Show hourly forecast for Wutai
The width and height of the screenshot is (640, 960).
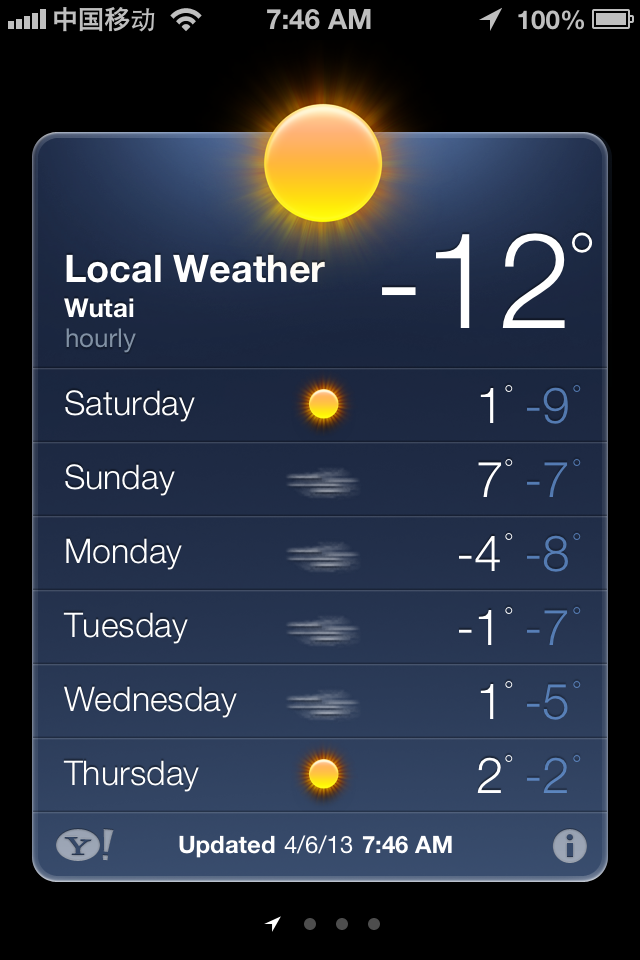(100, 338)
